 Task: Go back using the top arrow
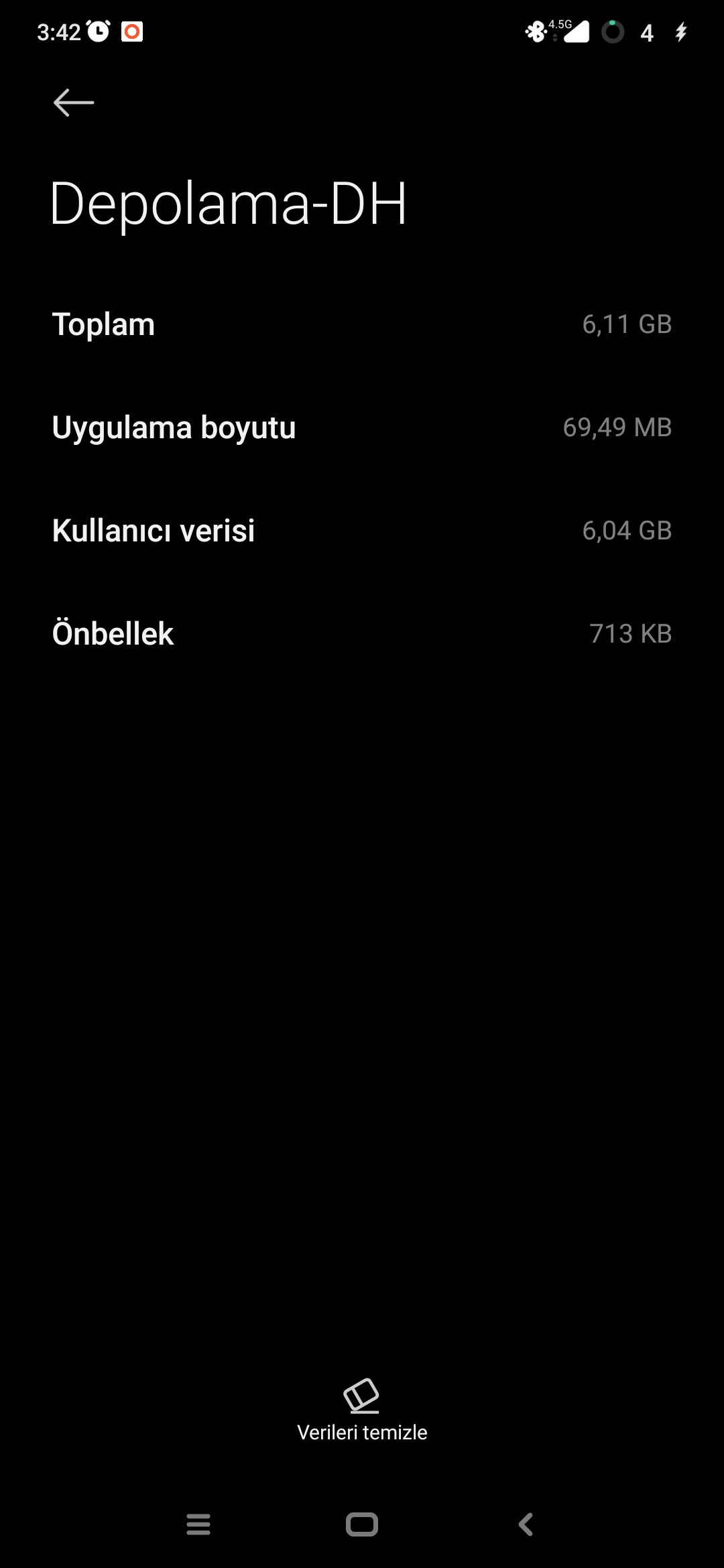coord(74,103)
